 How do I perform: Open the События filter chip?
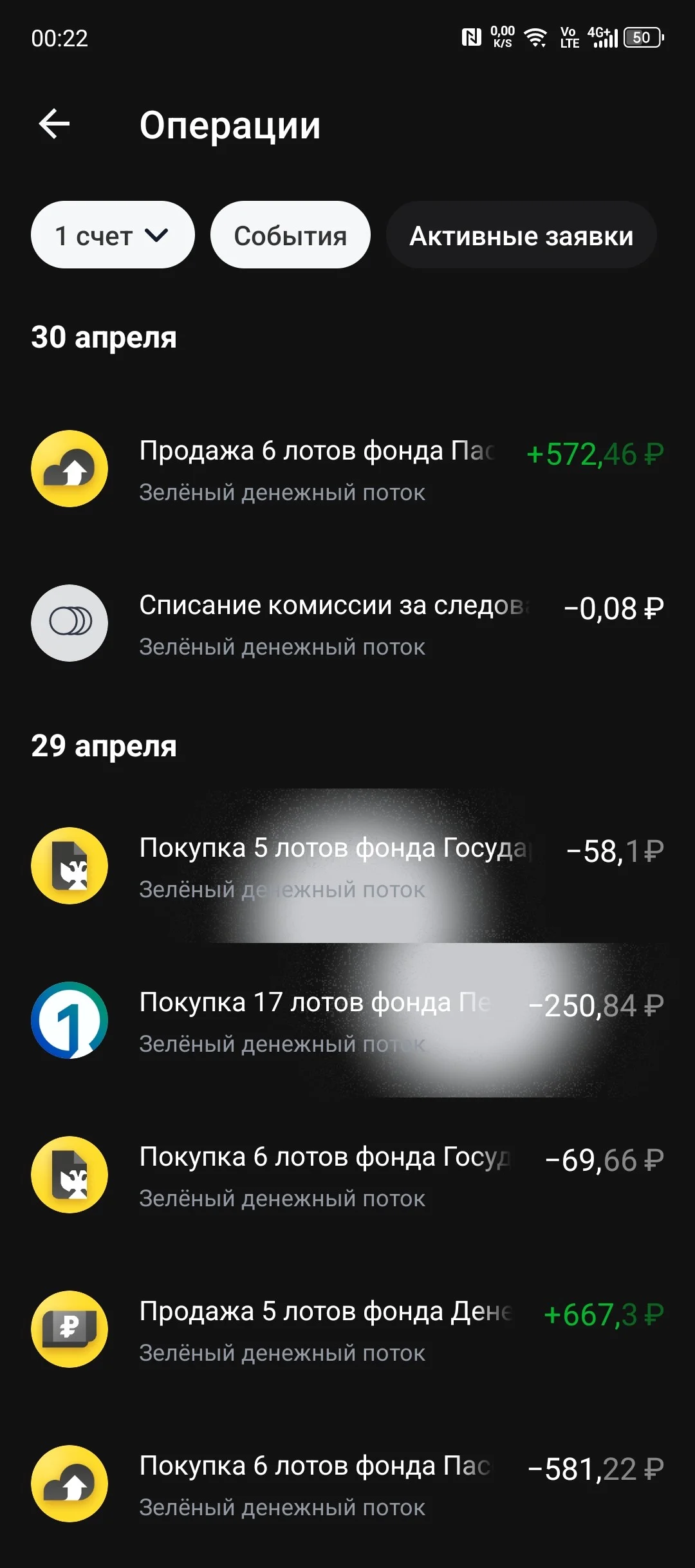coord(290,235)
